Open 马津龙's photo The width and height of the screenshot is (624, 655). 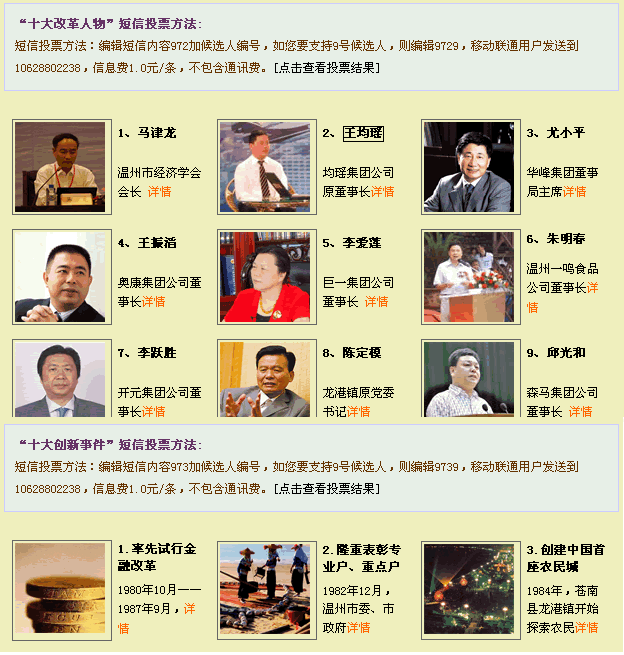pyautogui.click(x=60, y=167)
